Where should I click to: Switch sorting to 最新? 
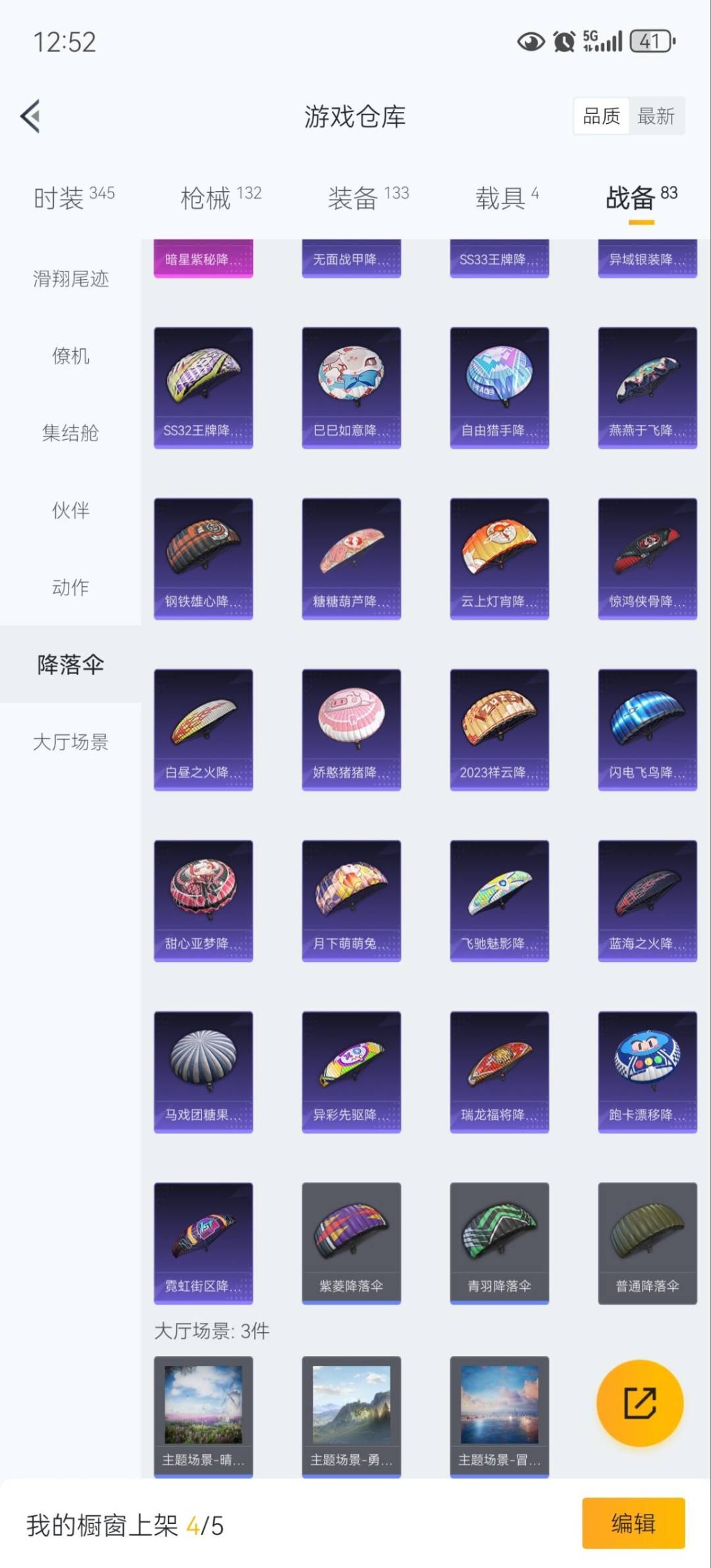(655, 116)
